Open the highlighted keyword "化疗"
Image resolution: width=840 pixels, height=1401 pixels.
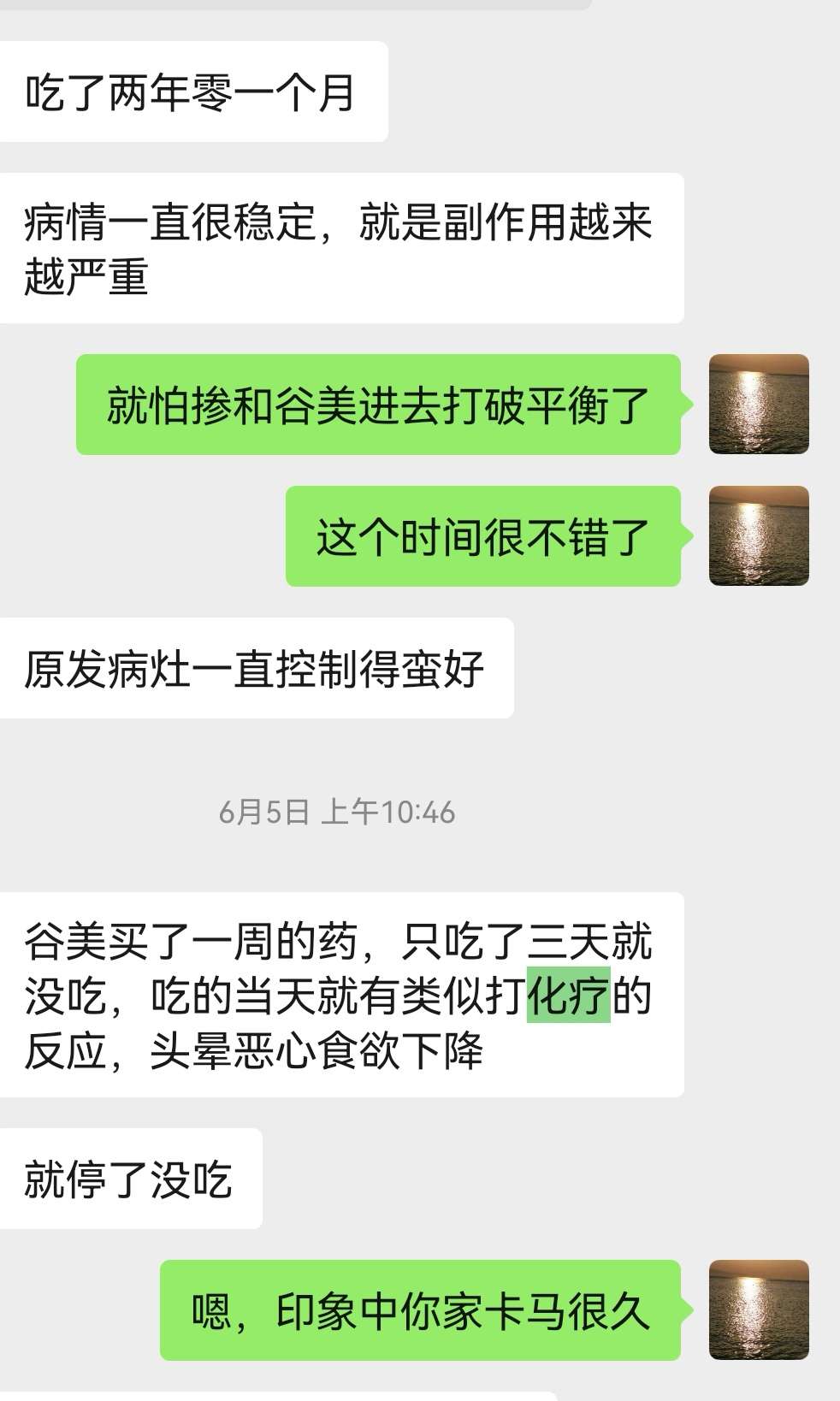[568, 996]
